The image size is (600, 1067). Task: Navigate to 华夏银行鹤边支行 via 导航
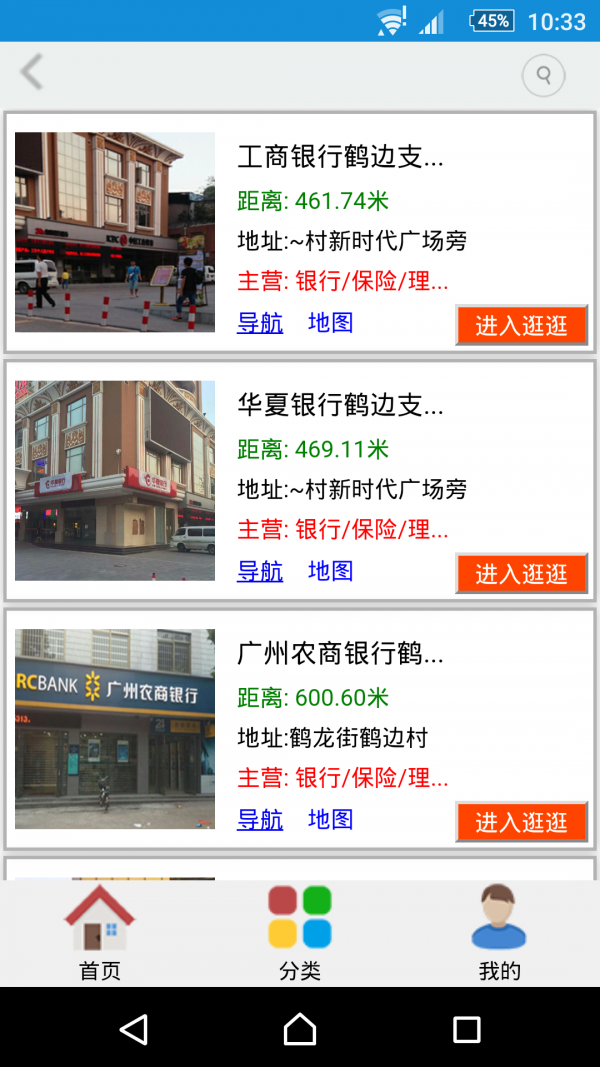260,571
